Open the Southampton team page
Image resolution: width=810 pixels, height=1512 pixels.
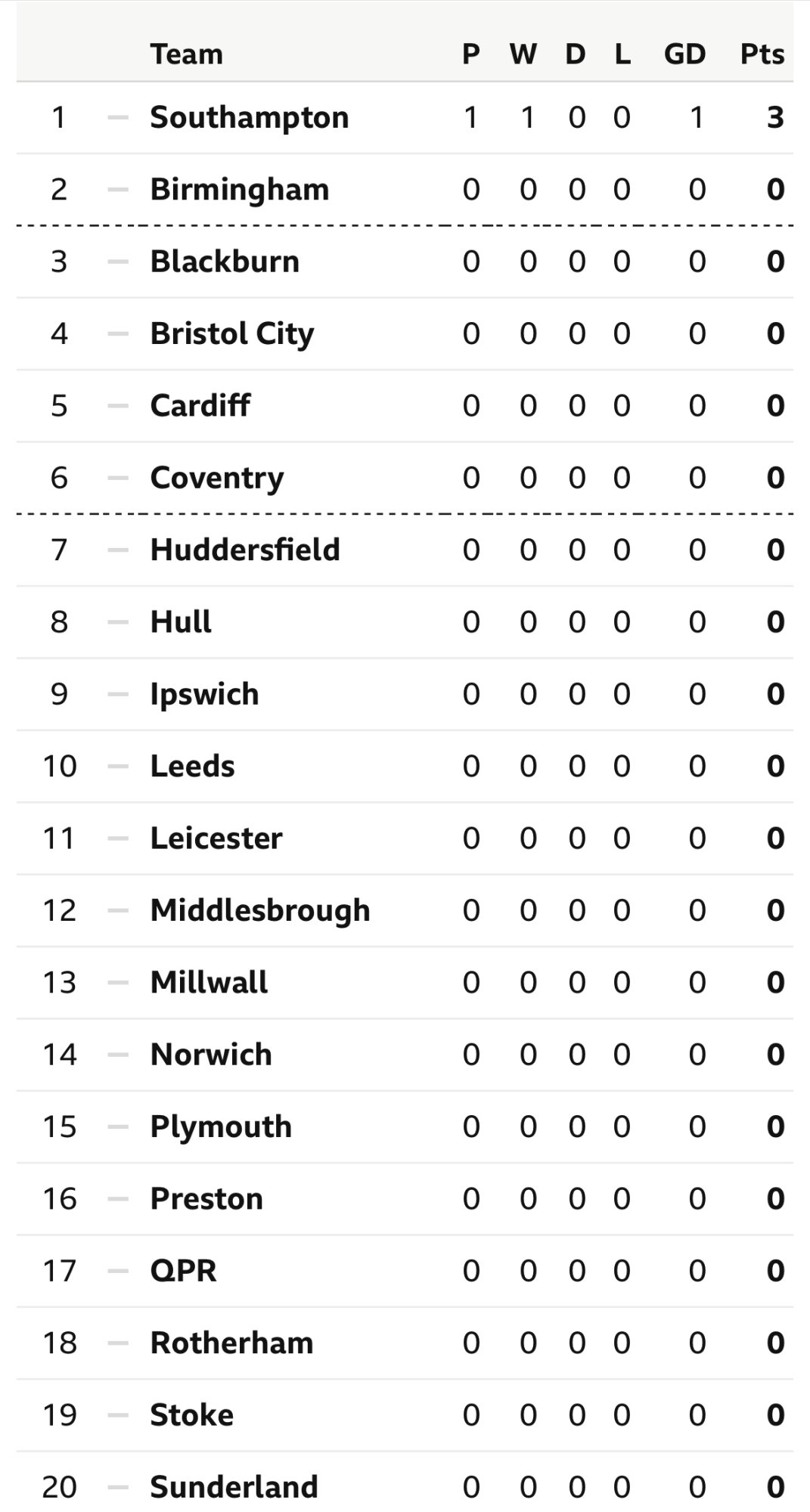(250, 118)
